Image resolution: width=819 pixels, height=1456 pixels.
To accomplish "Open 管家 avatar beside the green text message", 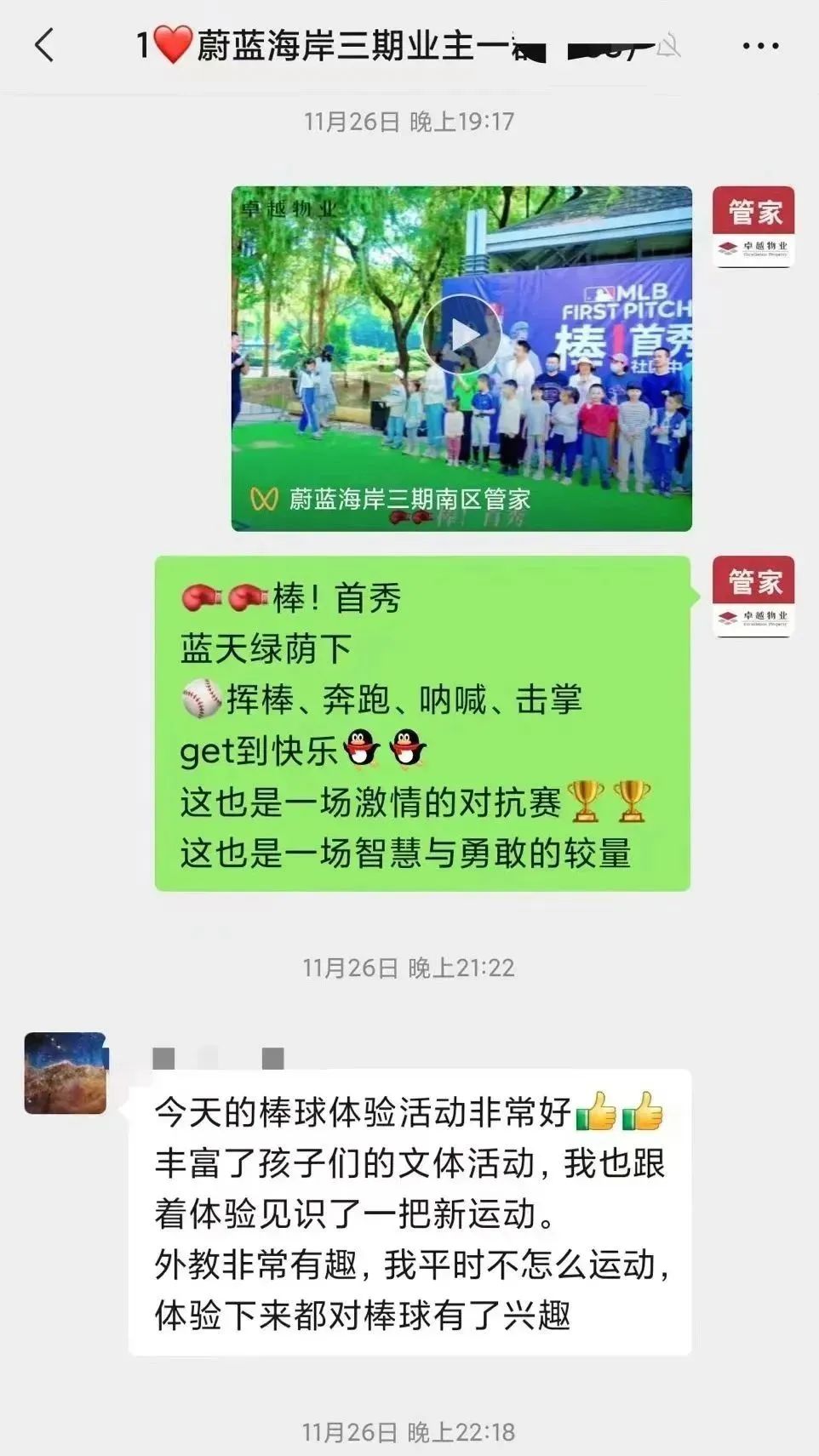I will [x=753, y=596].
